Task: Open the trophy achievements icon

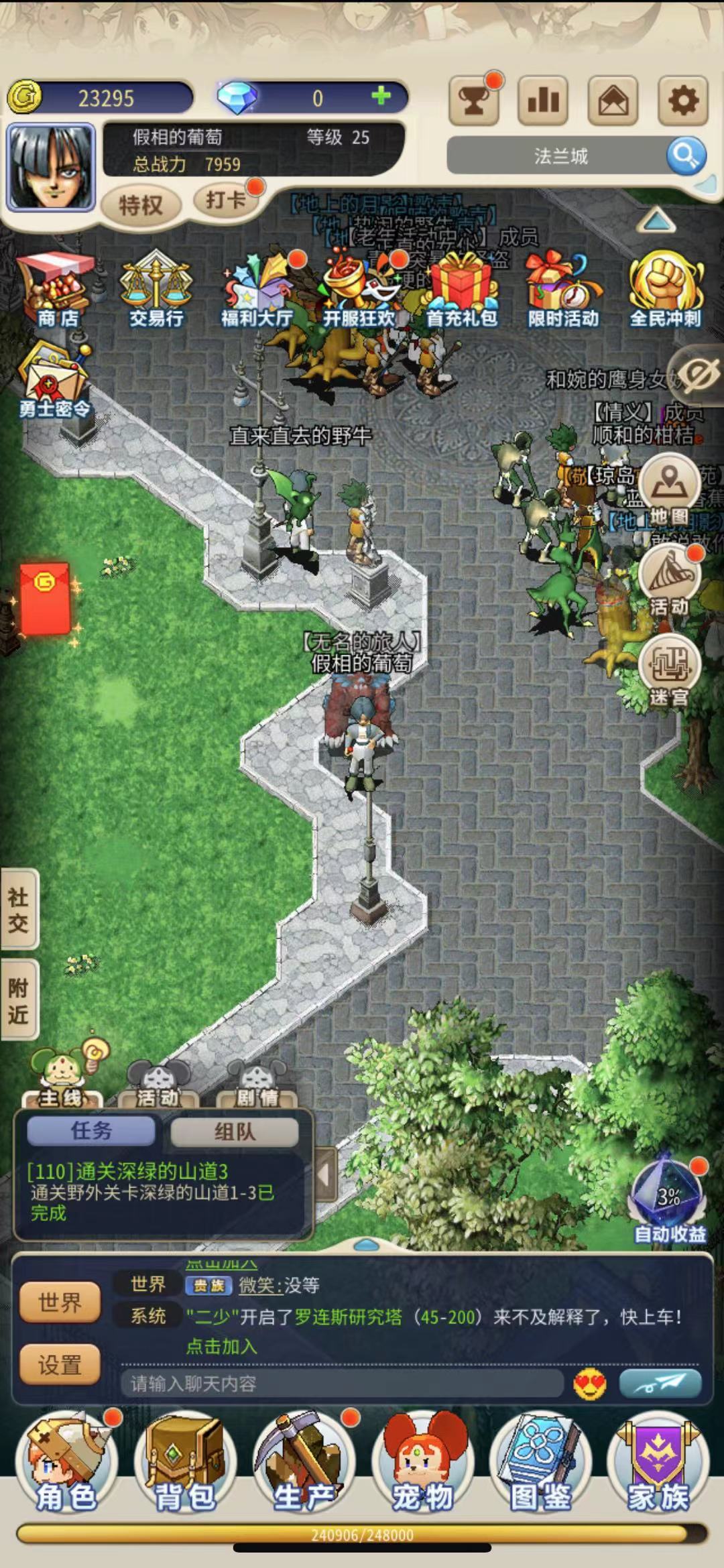Action: pyautogui.click(x=474, y=101)
